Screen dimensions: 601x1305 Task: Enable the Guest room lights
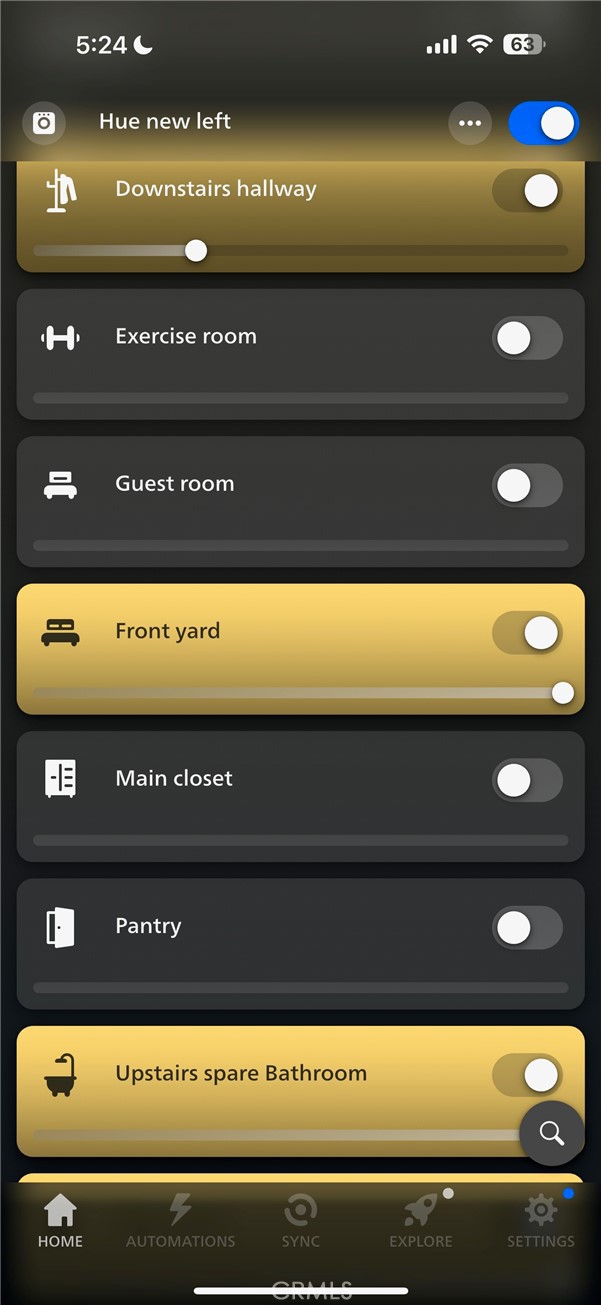click(527, 486)
